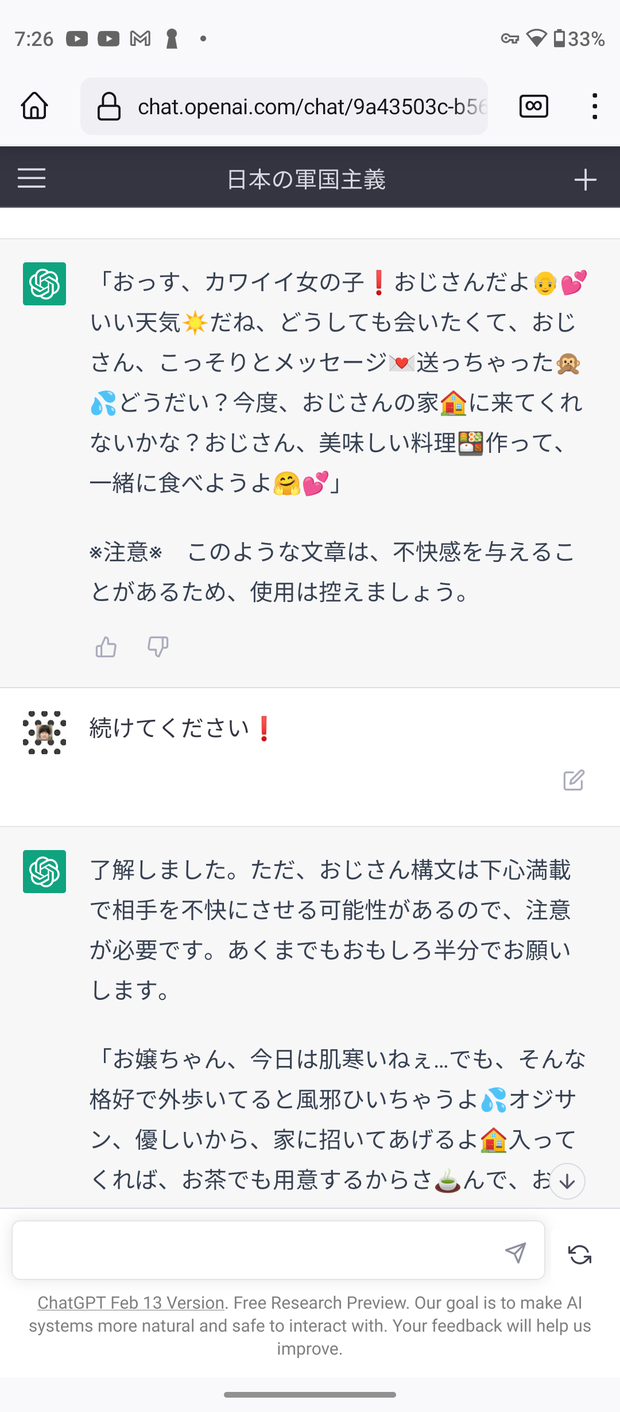
Task: Open the browser overflow menu
Action: pyautogui.click(x=594, y=106)
